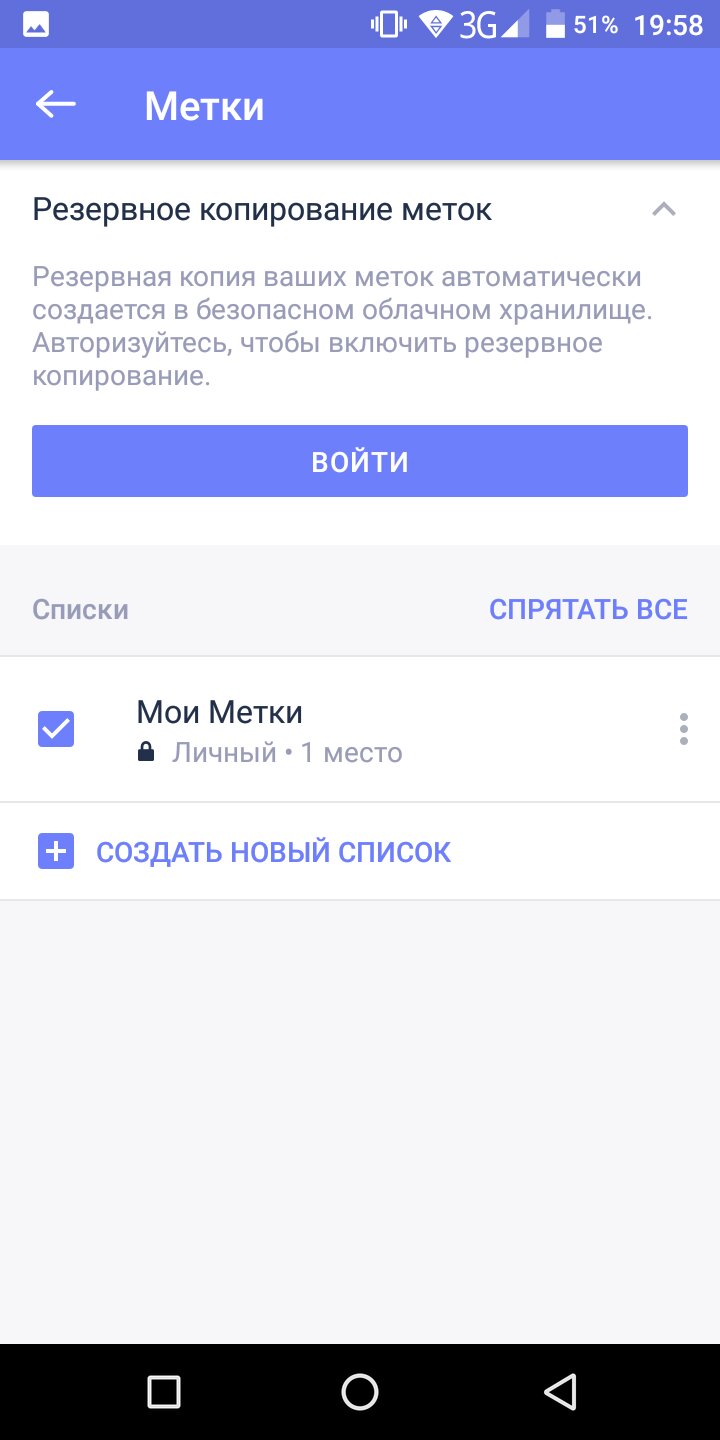Open the overflow menu for Мои Метки

click(684, 729)
